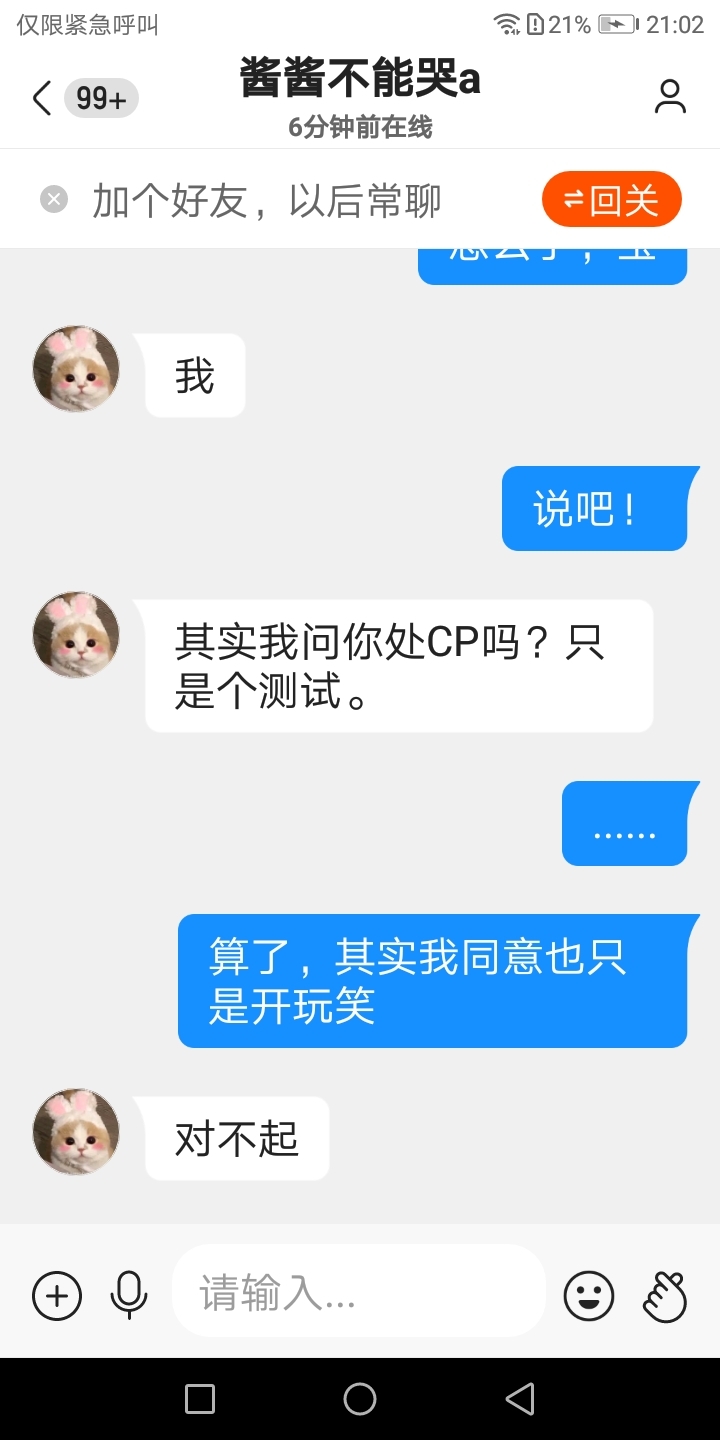Image resolution: width=720 pixels, height=1440 pixels.
Task: Open the emoji picker
Action: (x=589, y=1296)
